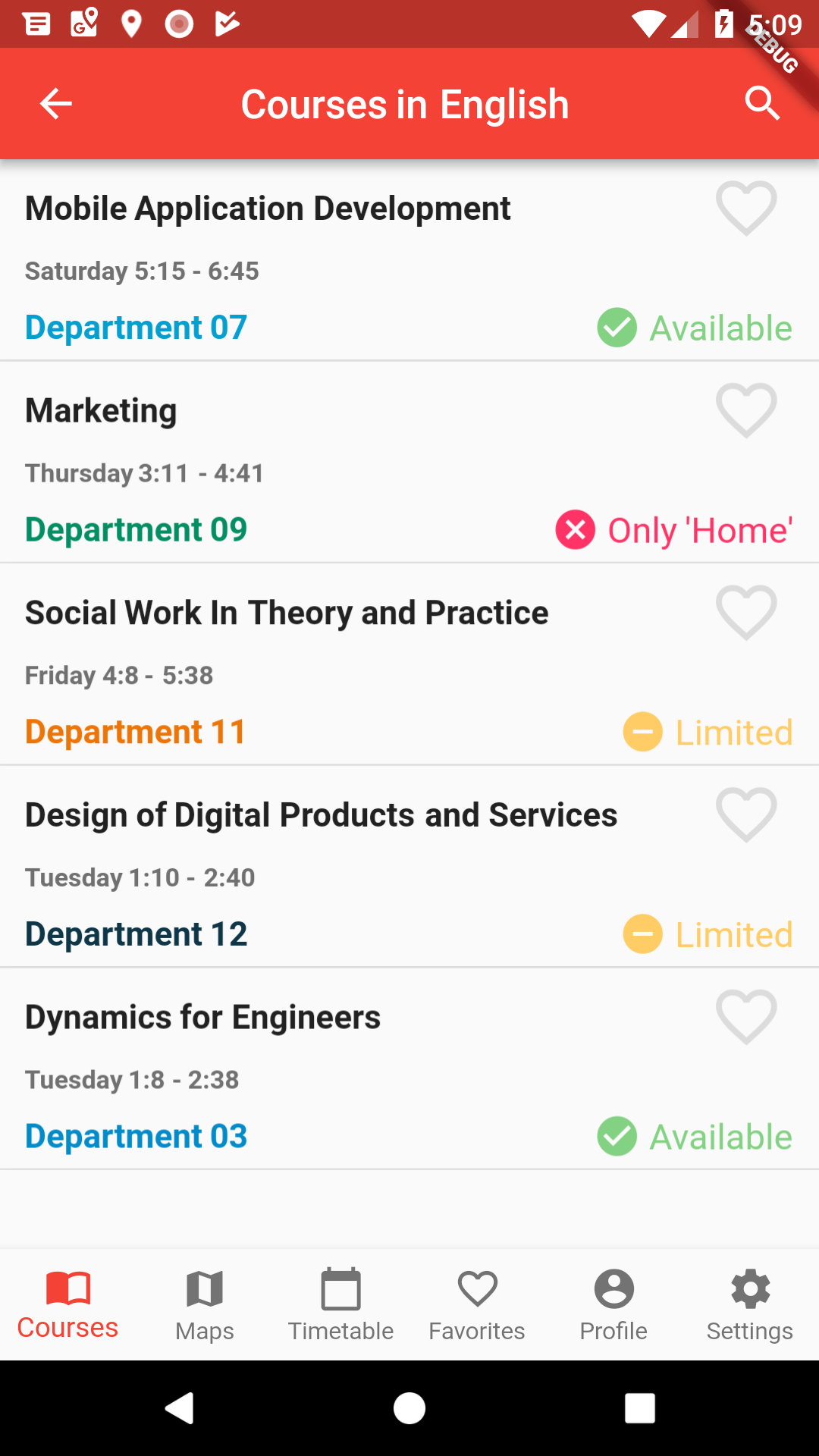
Task: Open Social Work In Theory and Practice
Action: pos(287,613)
